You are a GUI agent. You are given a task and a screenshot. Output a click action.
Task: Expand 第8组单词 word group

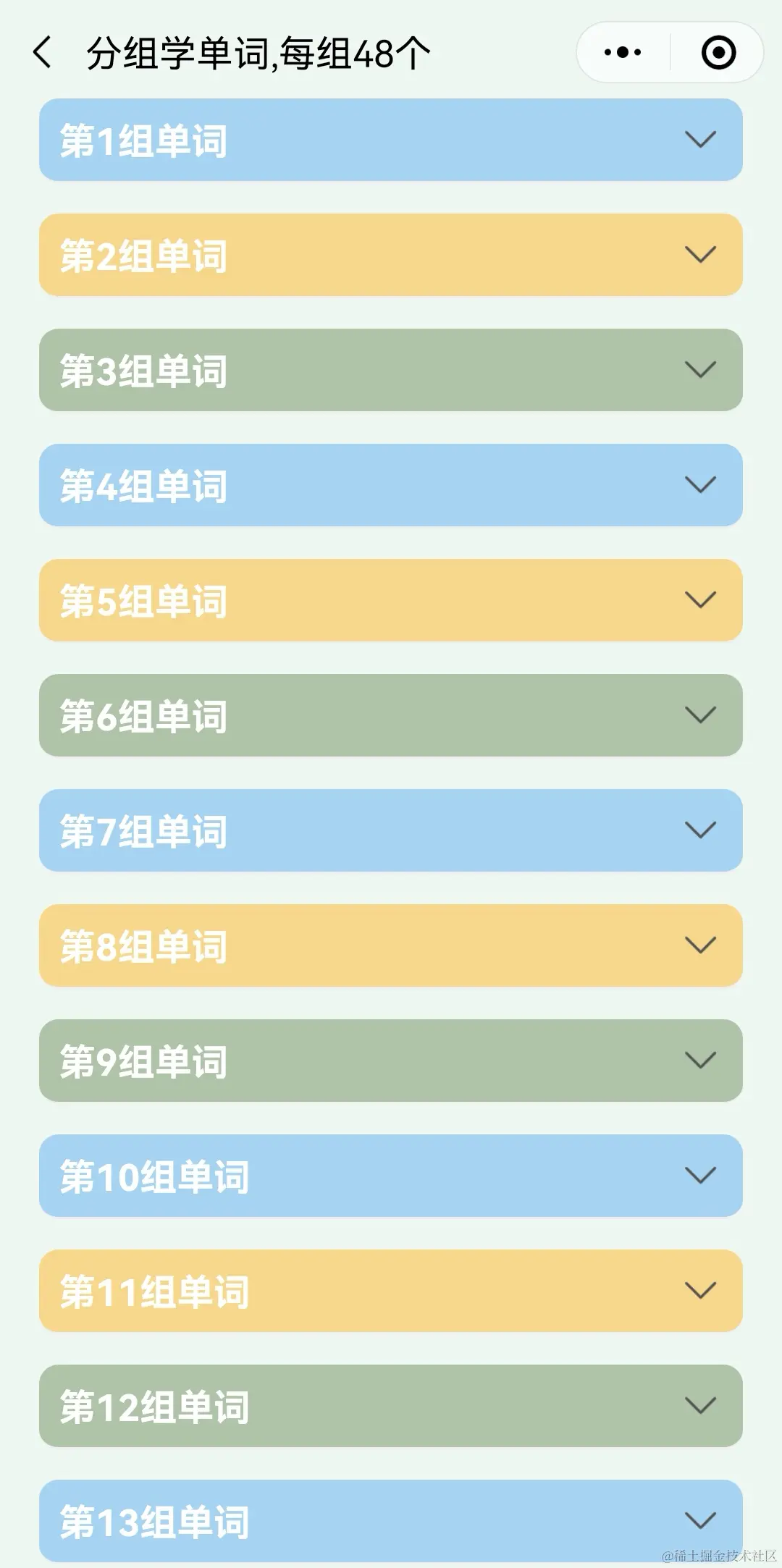[x=391, y=945]
